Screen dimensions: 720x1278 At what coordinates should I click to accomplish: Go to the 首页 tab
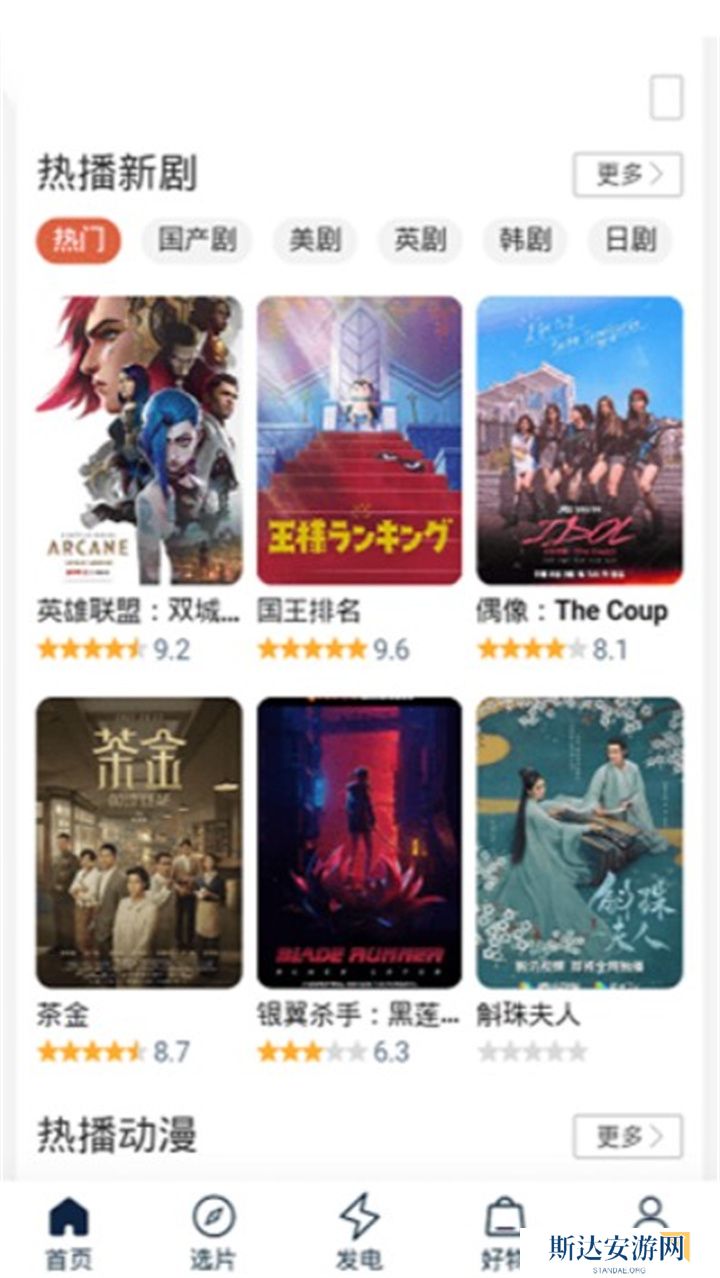68,1230
